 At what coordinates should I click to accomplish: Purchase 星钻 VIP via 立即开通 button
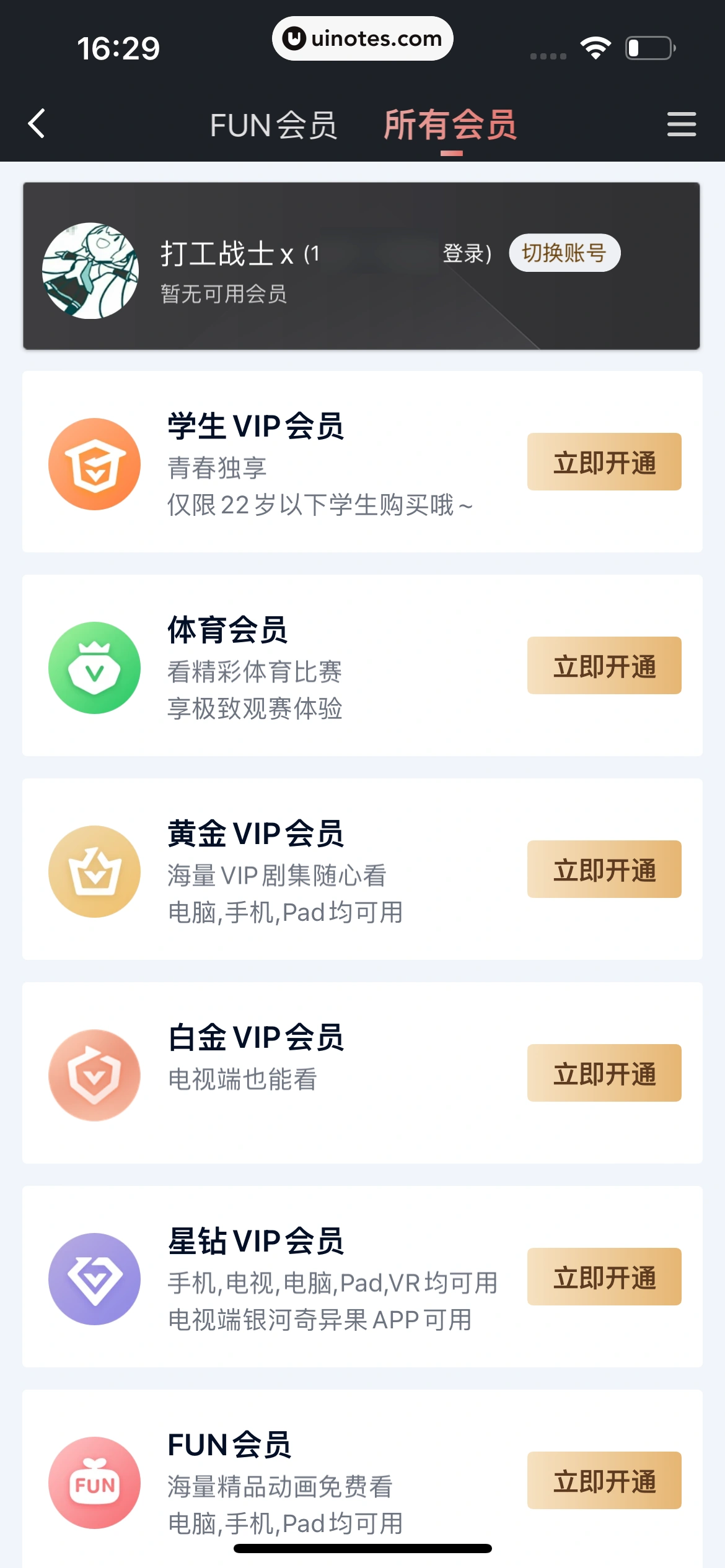tap(603, 1278)
